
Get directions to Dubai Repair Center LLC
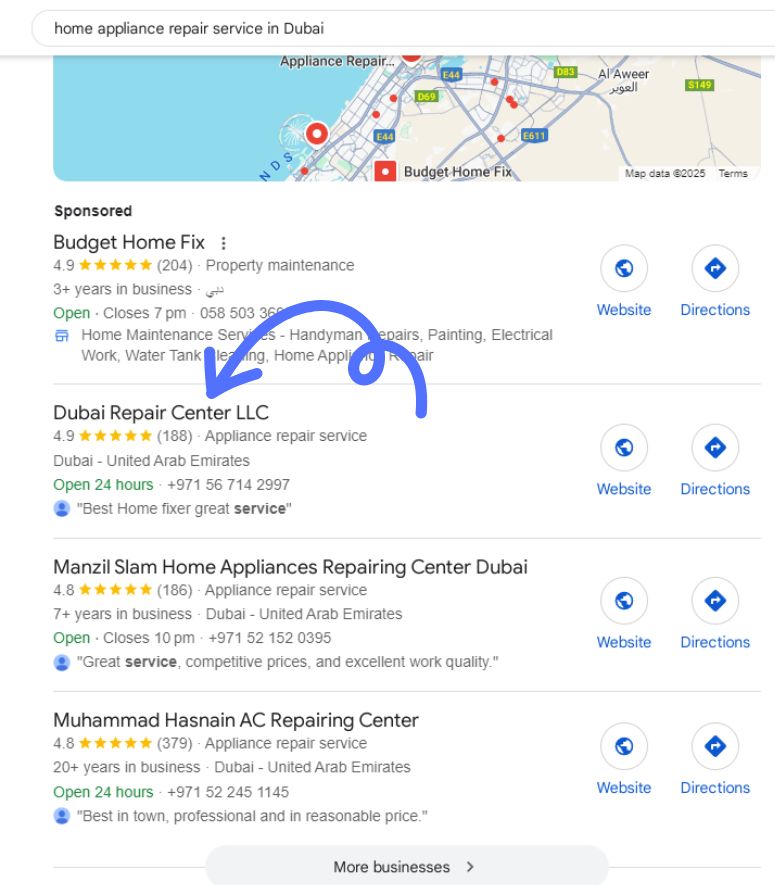pos(715,462)
